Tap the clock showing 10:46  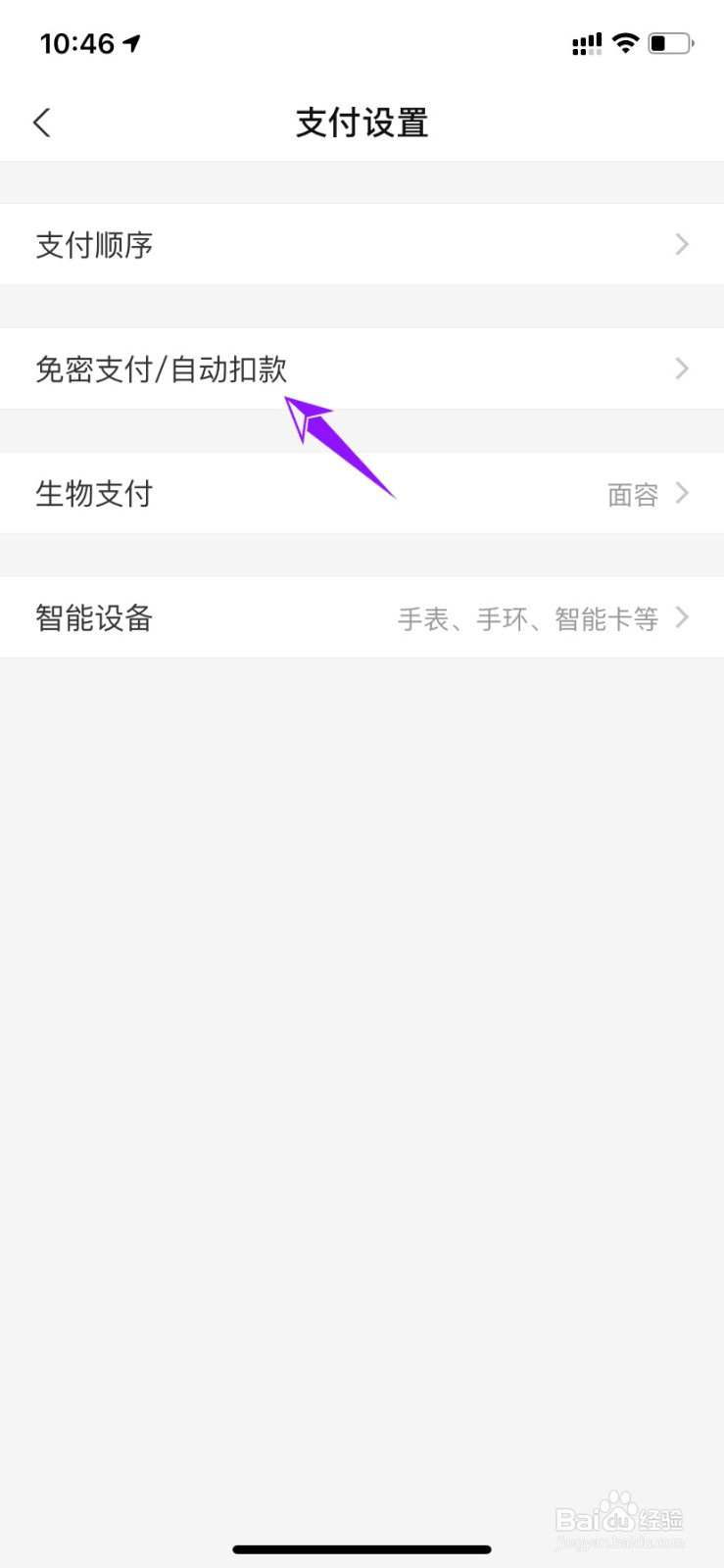(x=73, y=43)
